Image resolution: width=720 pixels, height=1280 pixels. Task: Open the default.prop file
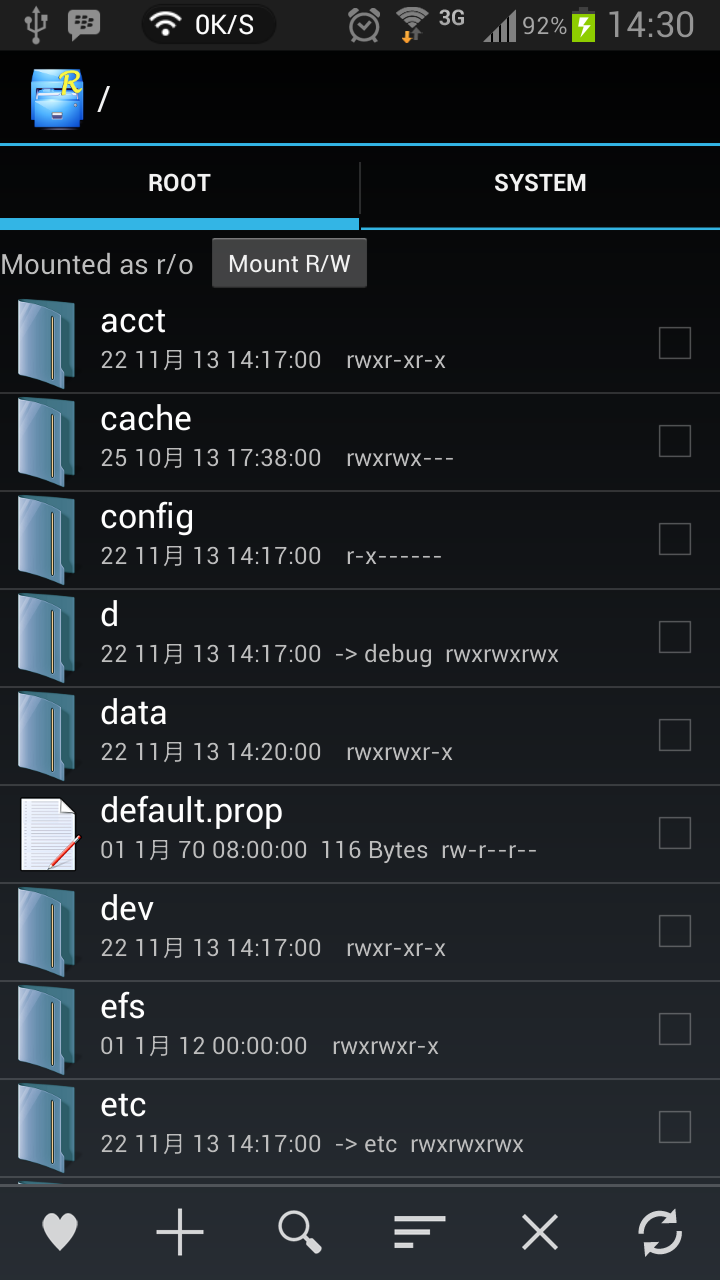[x=360, y=833]
